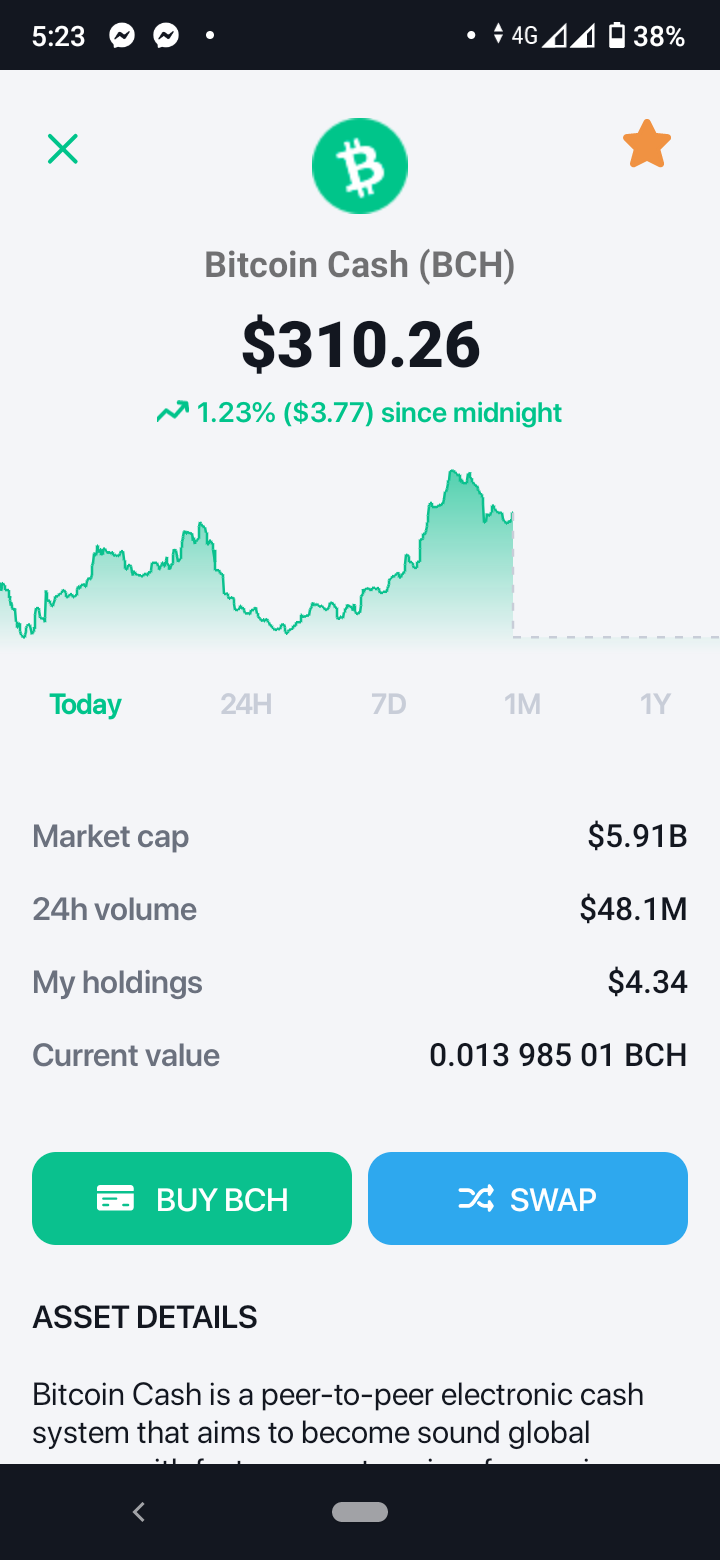This screenshot has height=1560, width=720.
Task: Toggle the favorite star for BCH
Action: point(647,144)
